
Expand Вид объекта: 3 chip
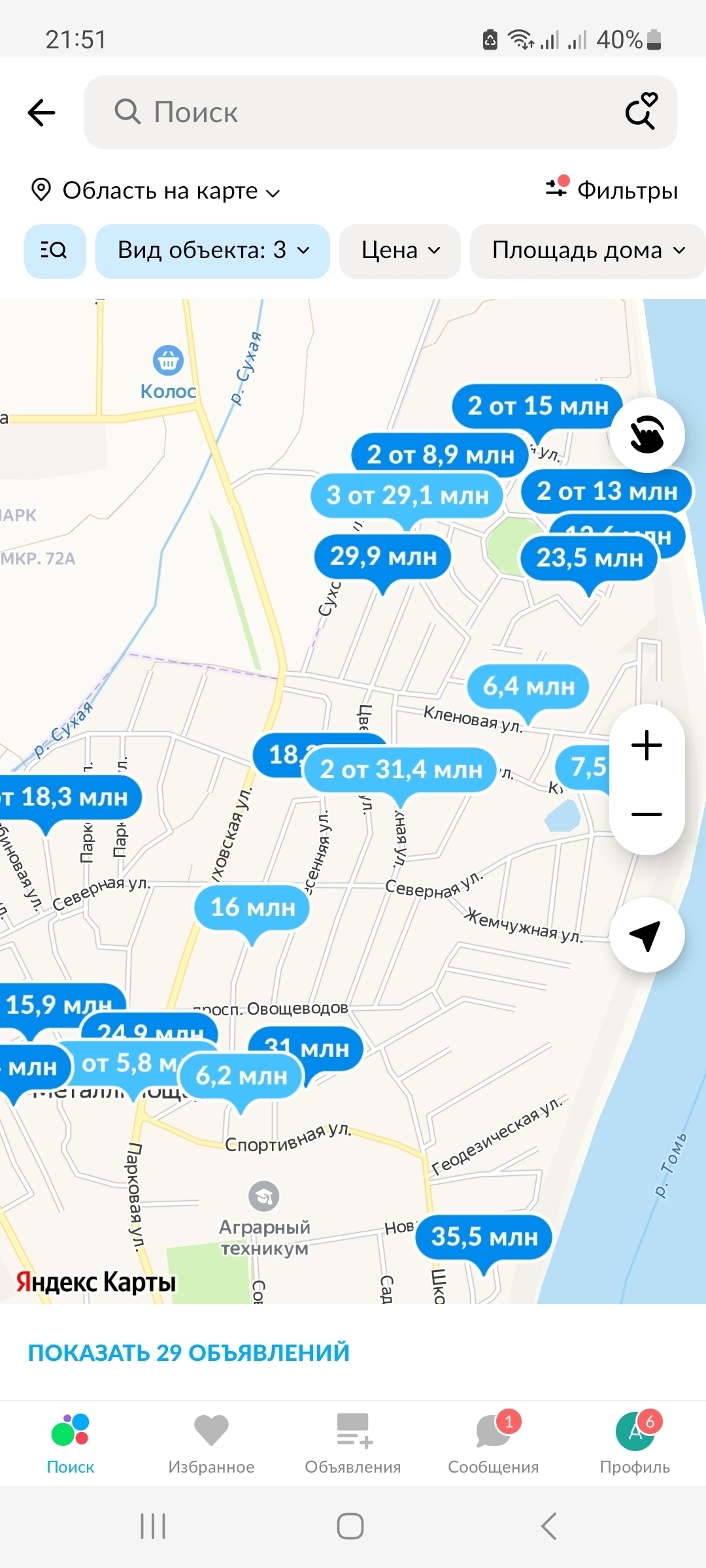212,251
